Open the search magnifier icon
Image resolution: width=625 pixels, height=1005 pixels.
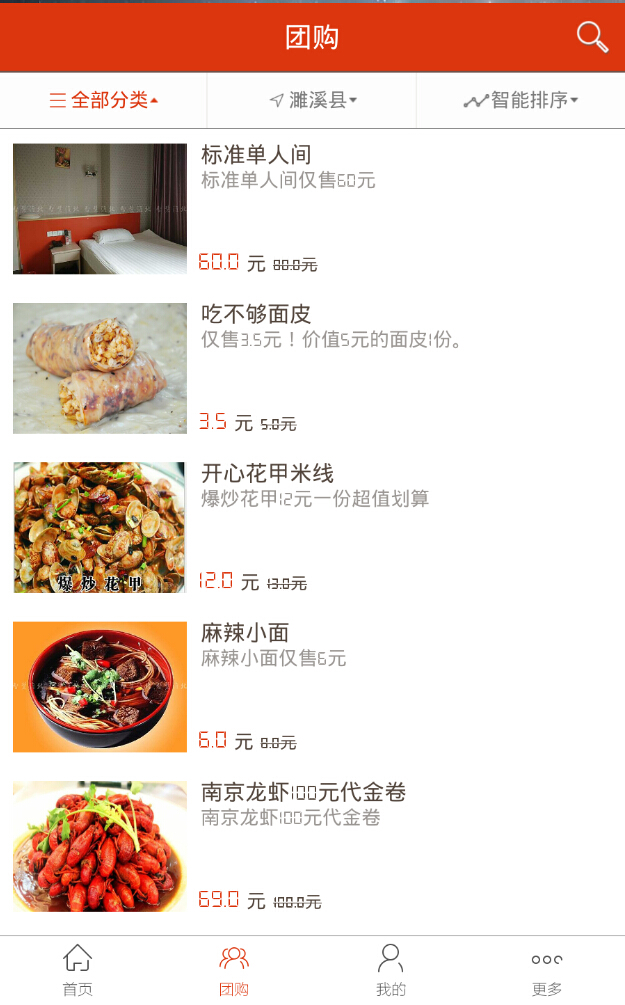coord(592,37)
